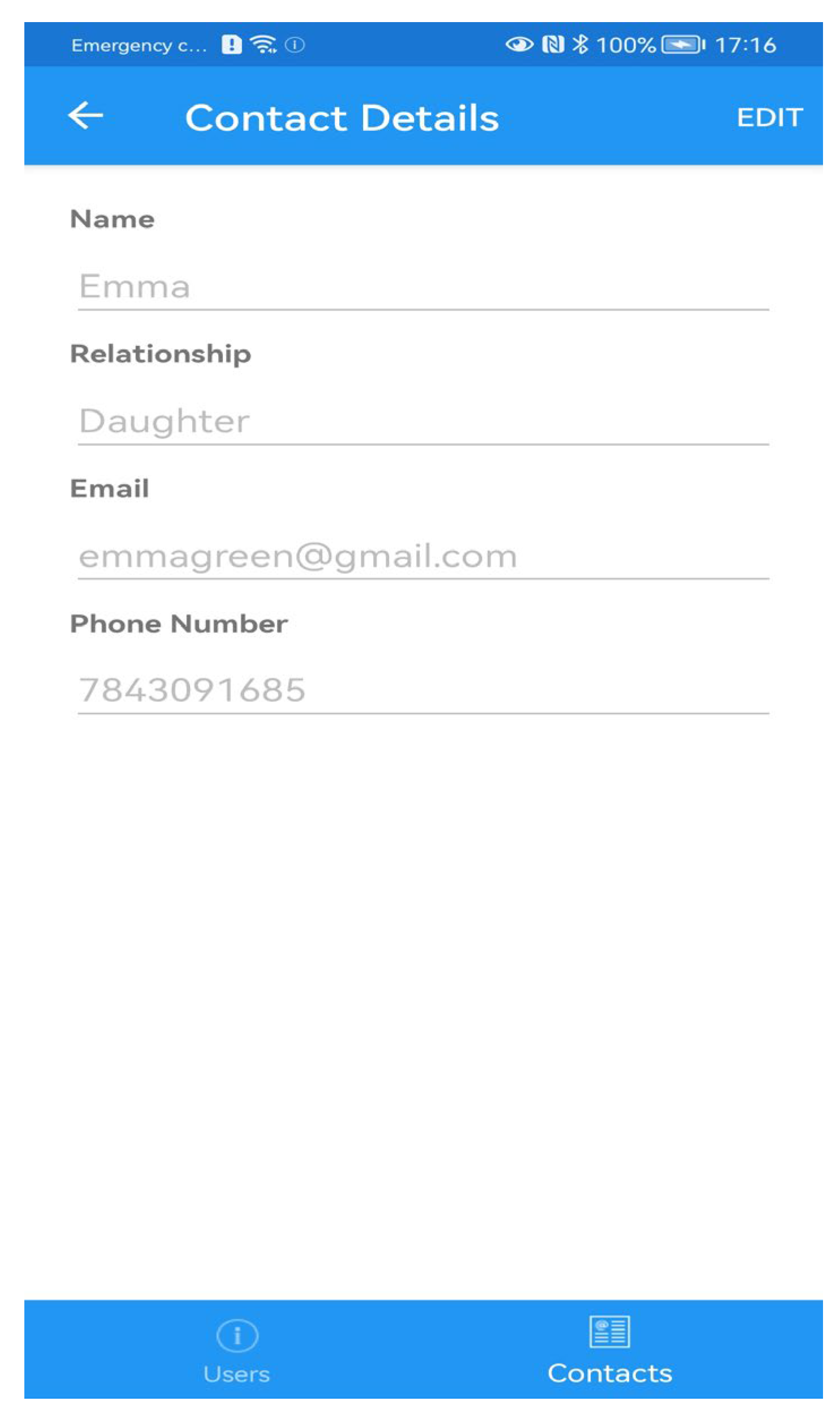
Task: Tap the Phone Number field 7843091685
Action: pos(423,691)
